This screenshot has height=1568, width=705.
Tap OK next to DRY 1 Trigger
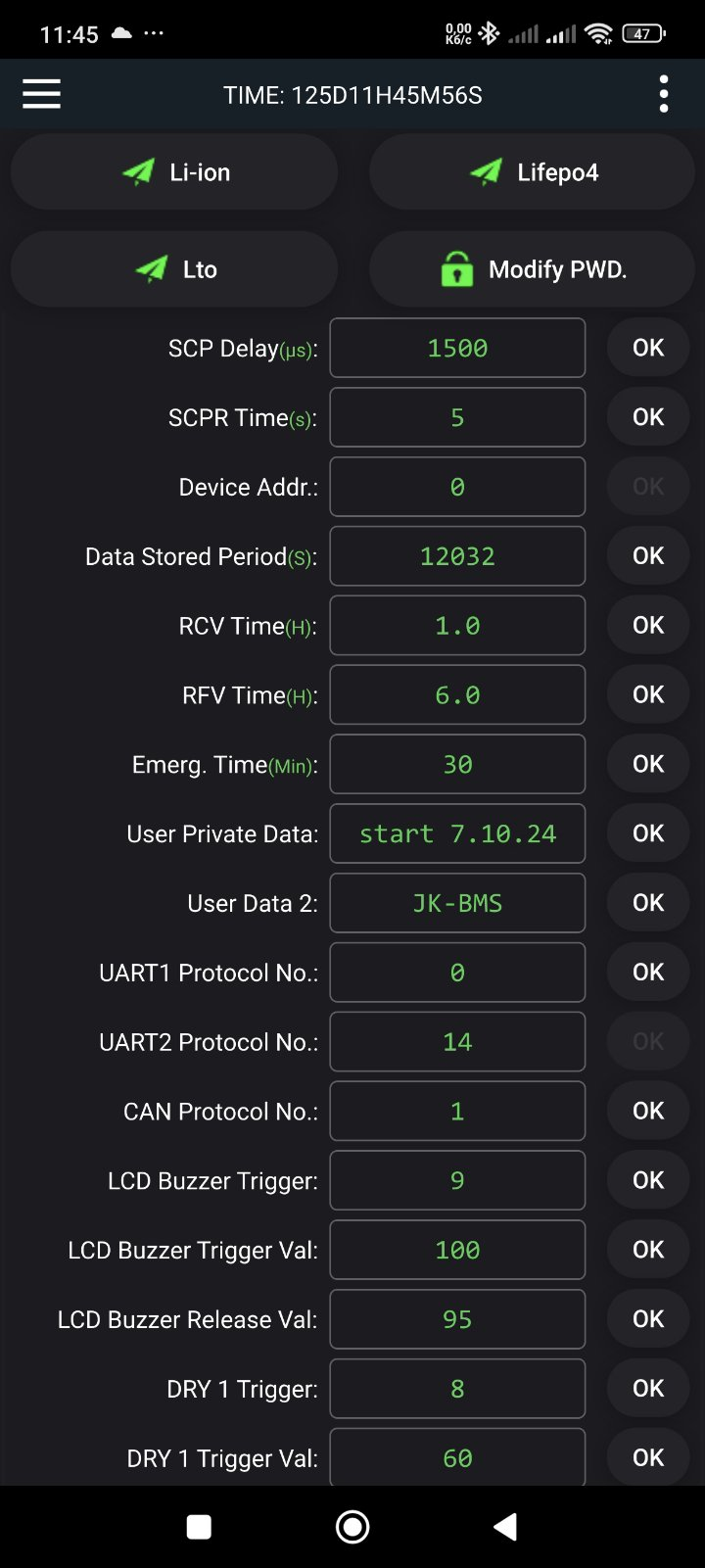[648, 1388]
